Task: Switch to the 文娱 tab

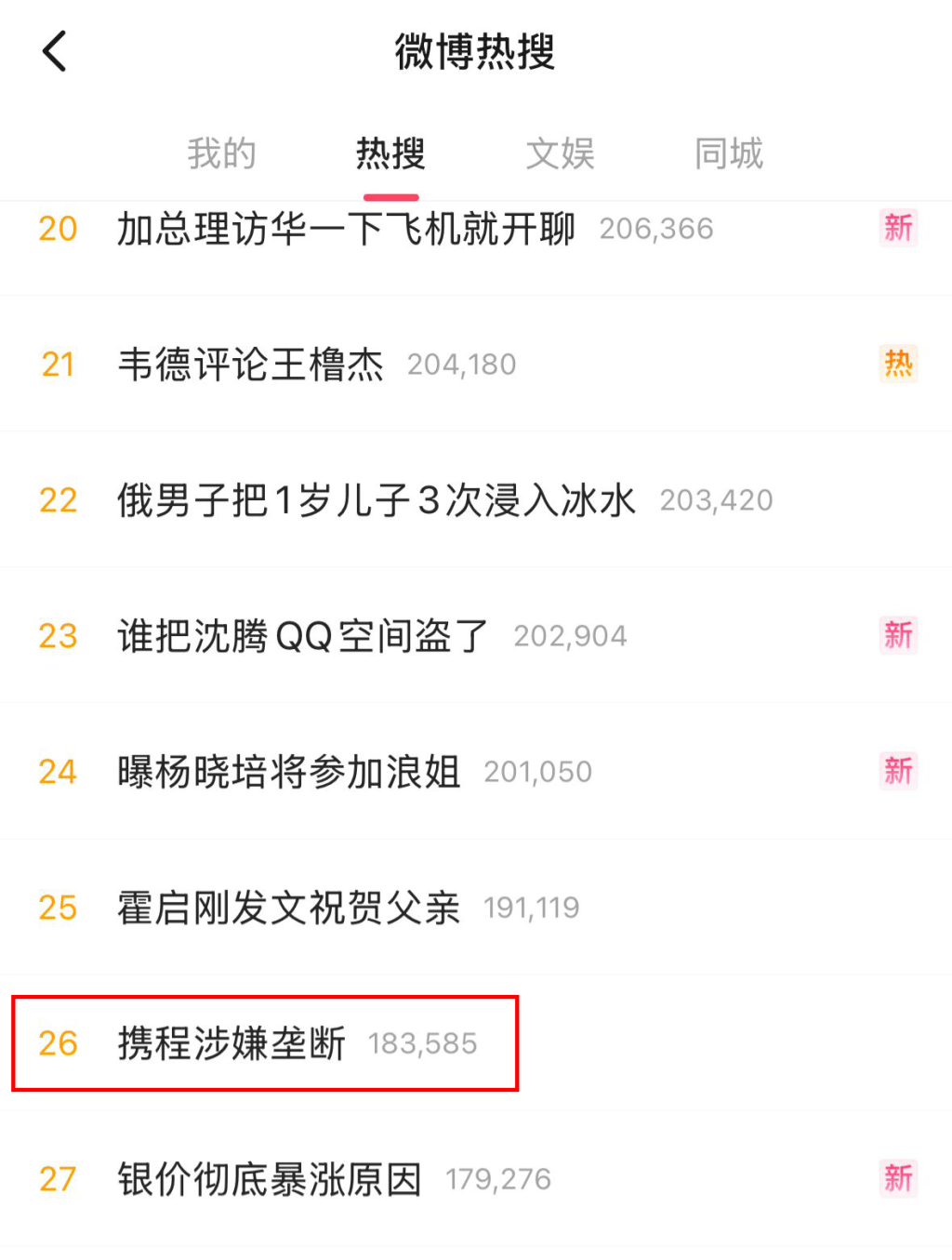Action: [x=560, y=153]
